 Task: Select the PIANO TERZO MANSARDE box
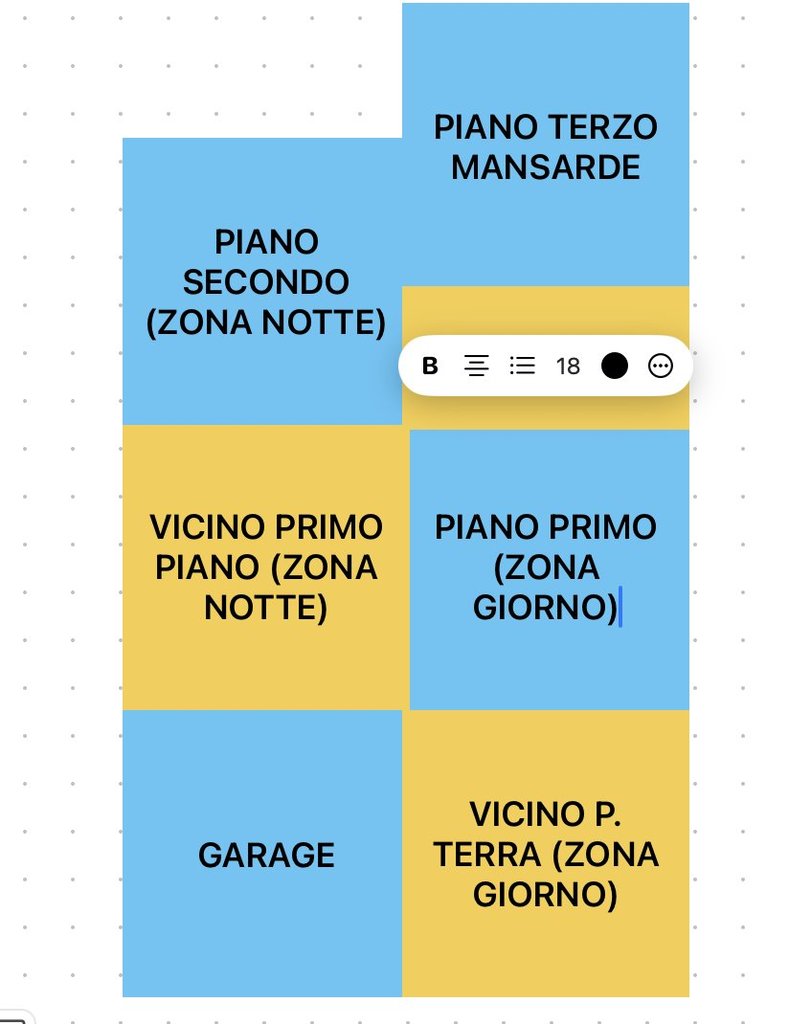(x=545, y=147)
